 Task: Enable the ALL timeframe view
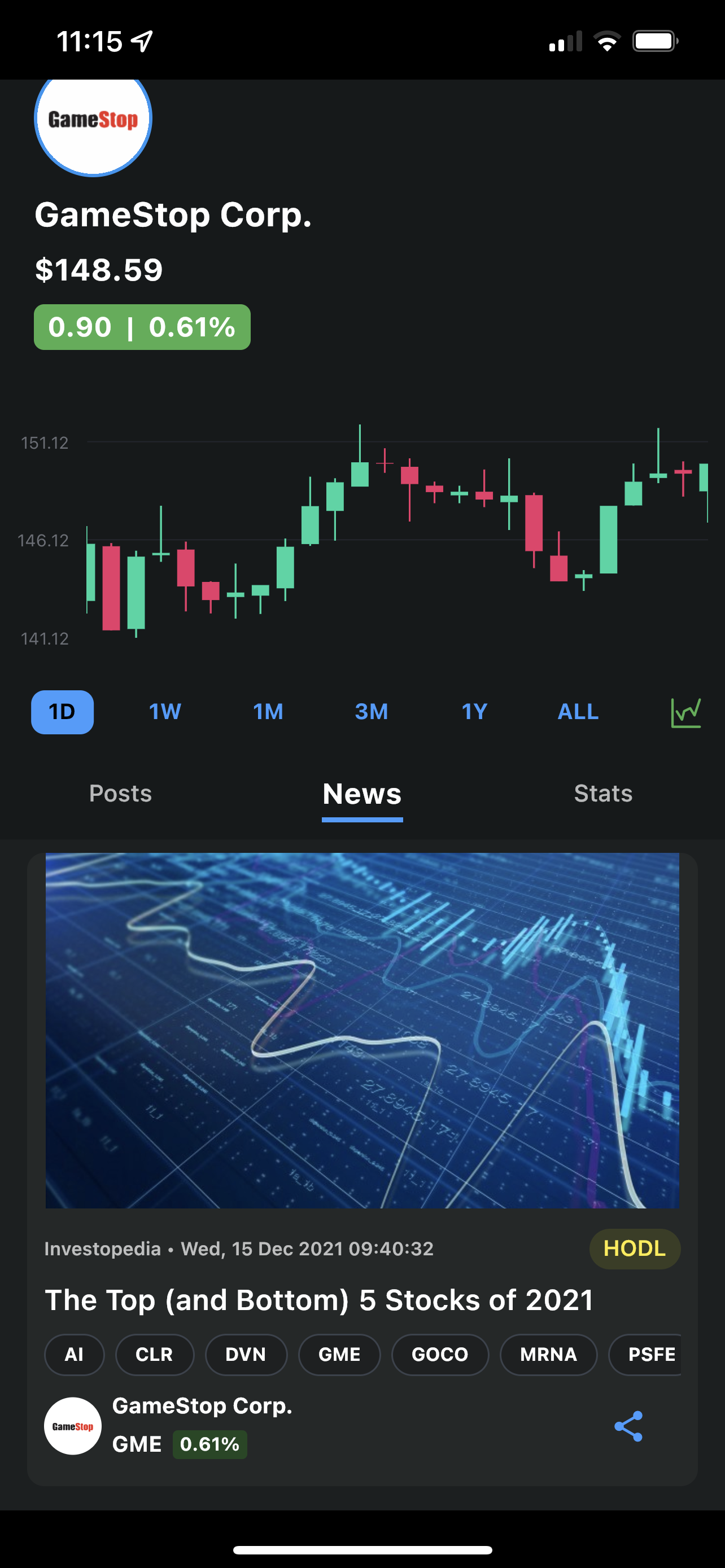coord(577,712)
